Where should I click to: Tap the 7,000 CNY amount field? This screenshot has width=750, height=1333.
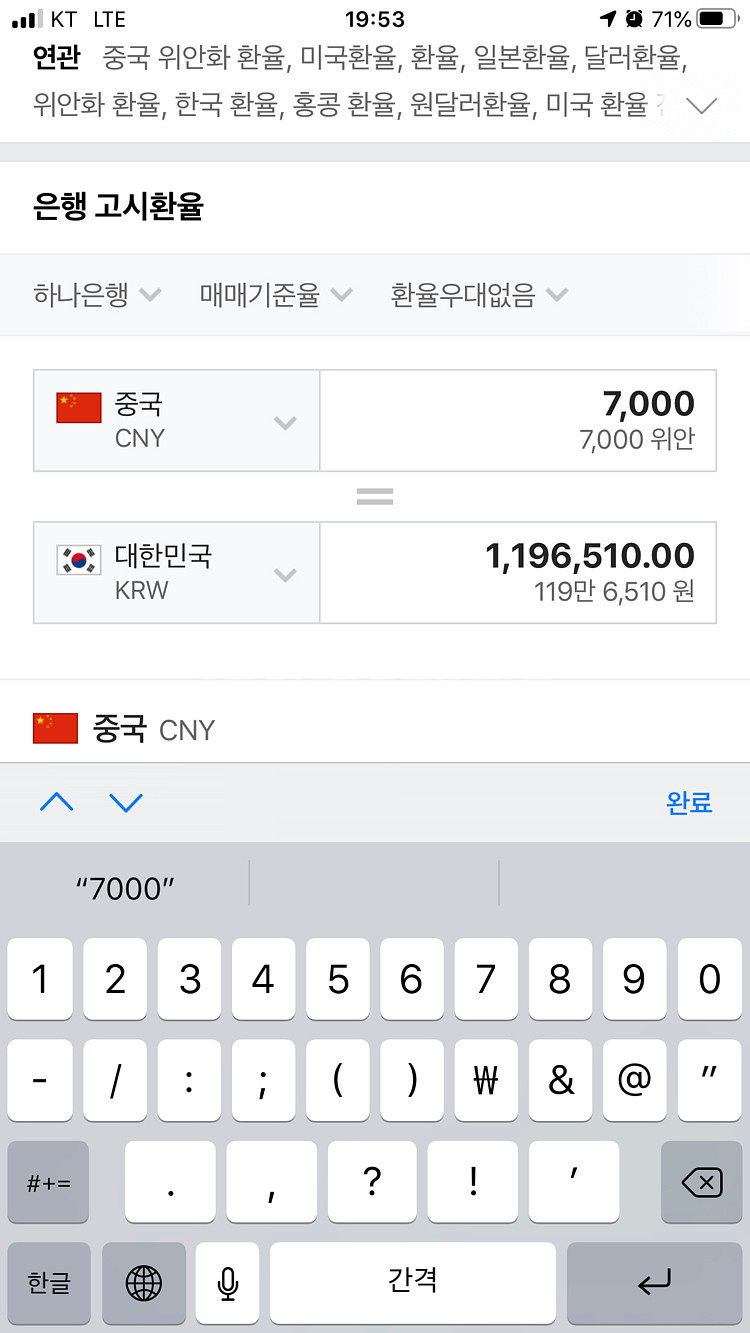(518, 421)
